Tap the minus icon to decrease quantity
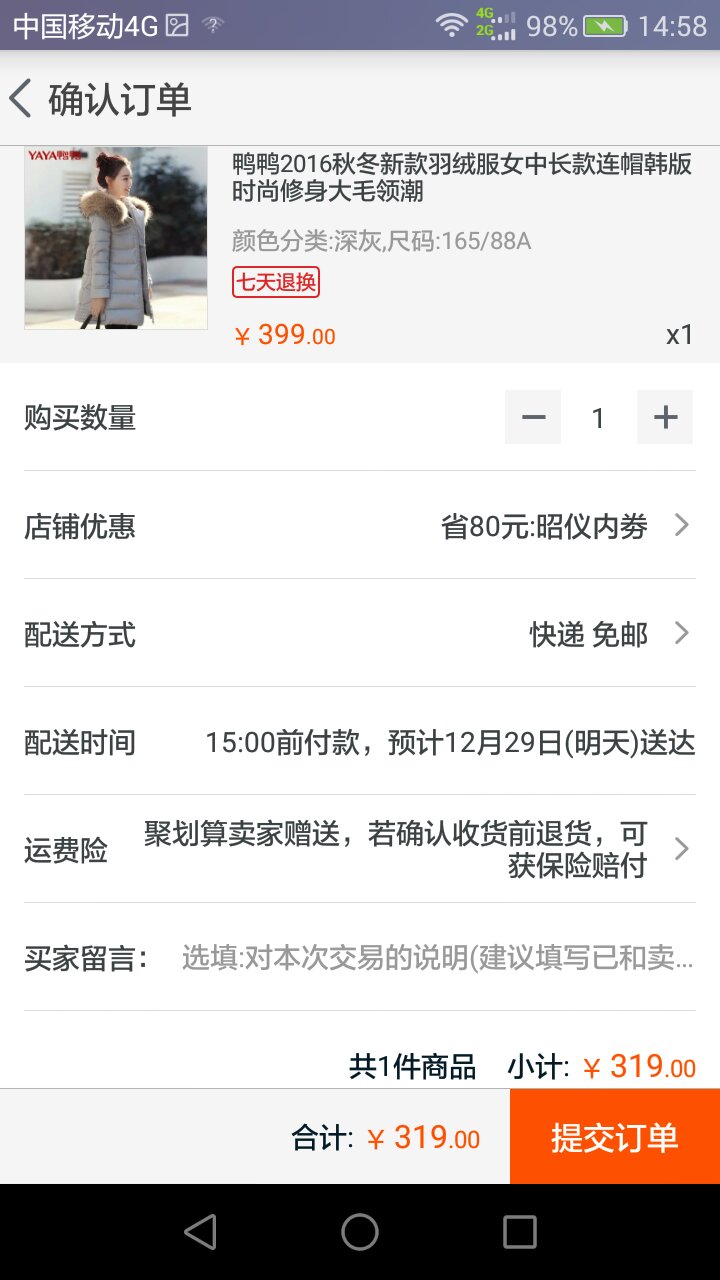720x1280 pixels. tap(532, 417)
